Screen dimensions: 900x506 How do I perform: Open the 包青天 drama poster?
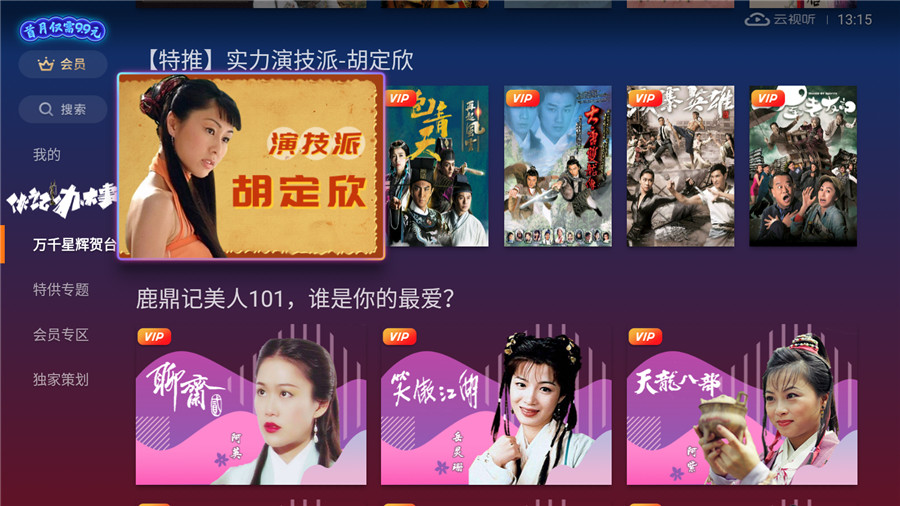tap(436, 166)
